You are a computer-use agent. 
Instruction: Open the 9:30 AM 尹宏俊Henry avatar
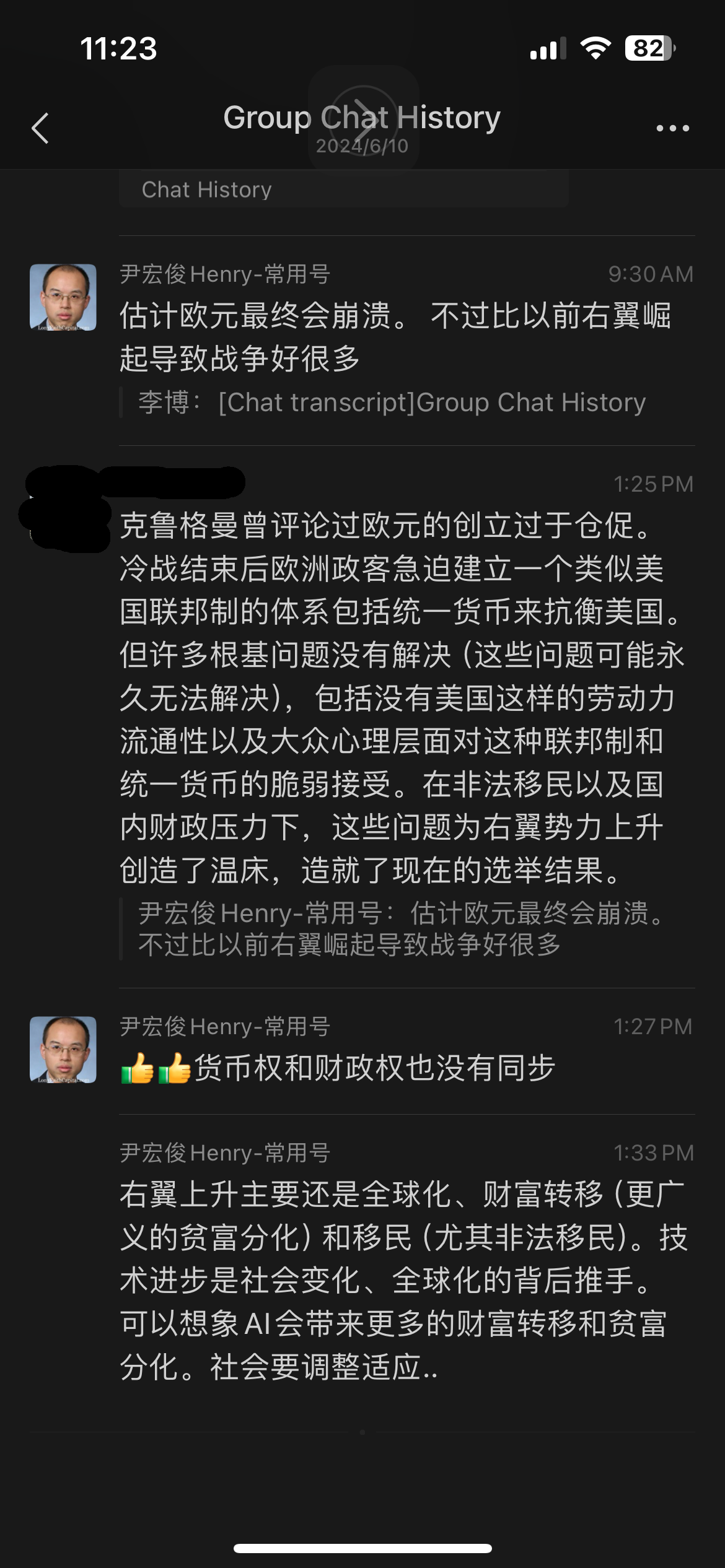click(x=63, y=297)
